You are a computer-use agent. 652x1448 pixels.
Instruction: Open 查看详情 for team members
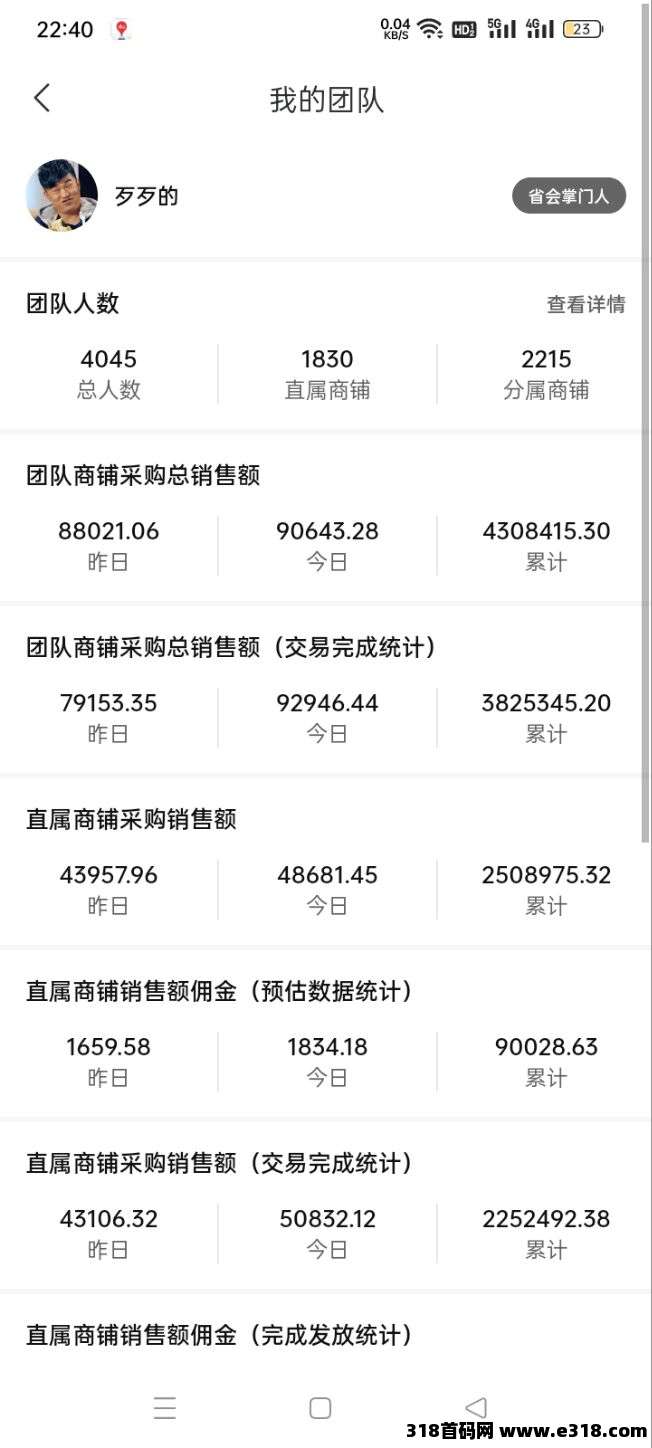coord(585,305)
